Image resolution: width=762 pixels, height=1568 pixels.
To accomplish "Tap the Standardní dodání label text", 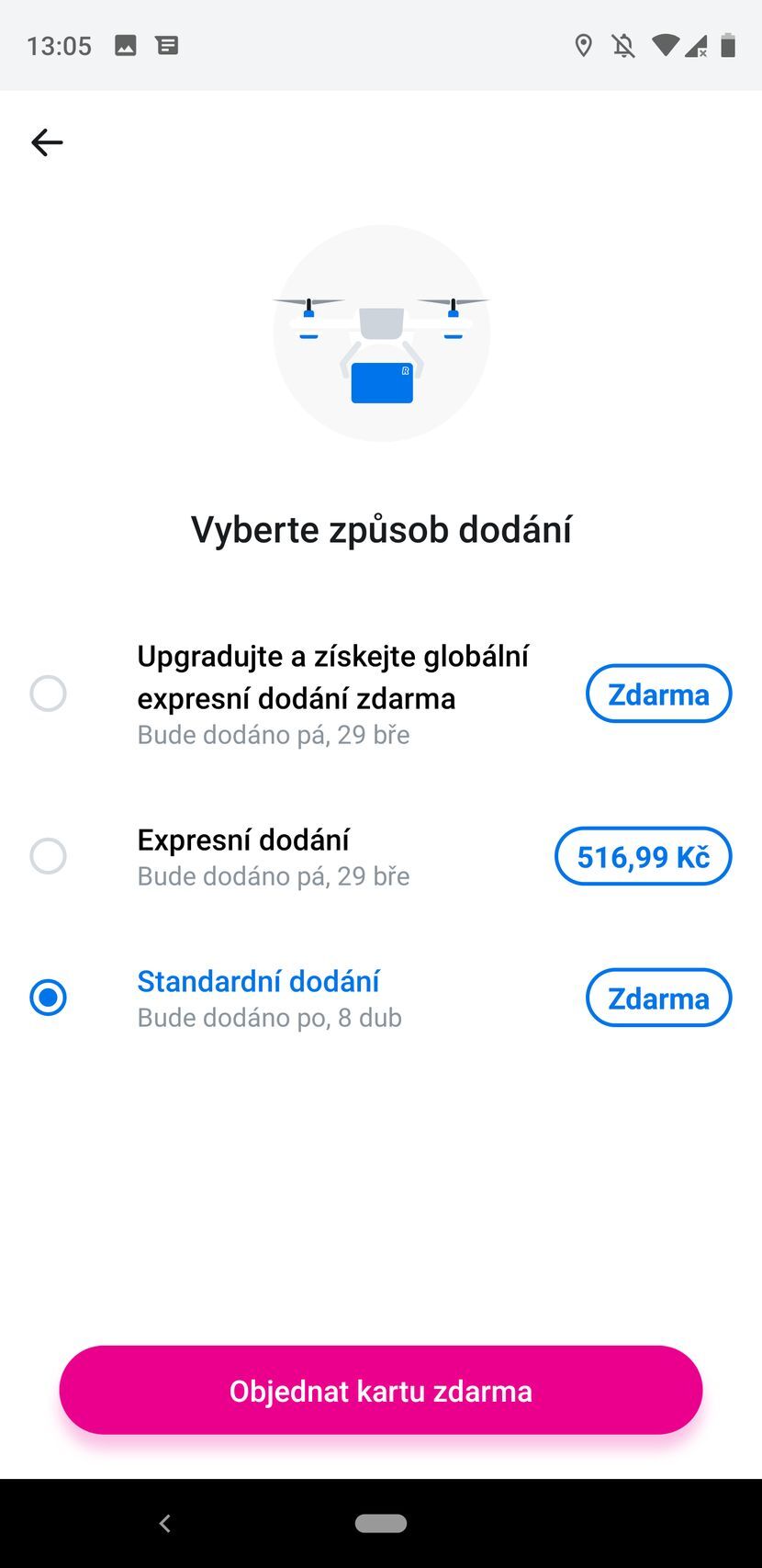I will (257, 981).
